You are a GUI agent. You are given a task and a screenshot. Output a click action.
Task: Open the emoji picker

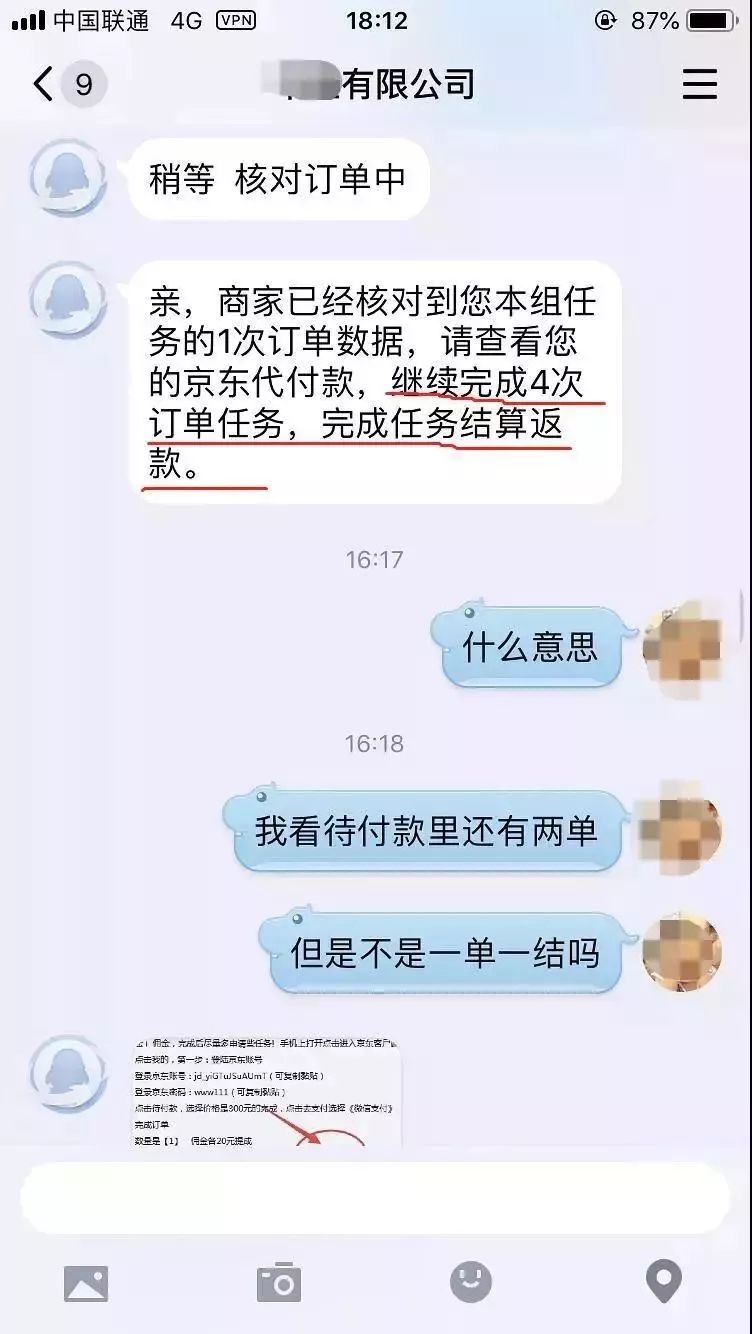click(470, 1282)
